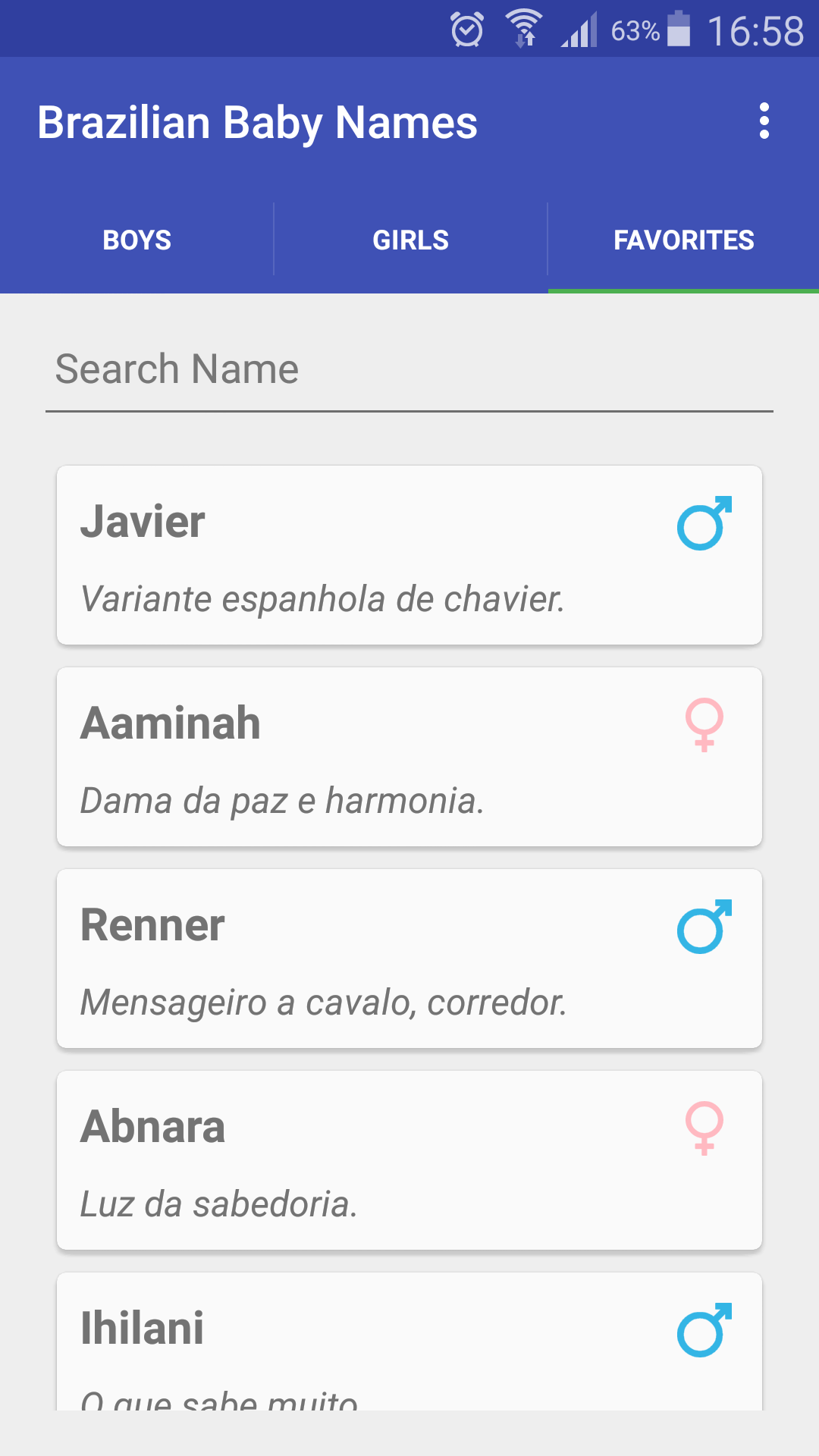Viewport: 819px width, 1456px height.
Task: Select the Favorites tab
Action: tap(683, 240)
